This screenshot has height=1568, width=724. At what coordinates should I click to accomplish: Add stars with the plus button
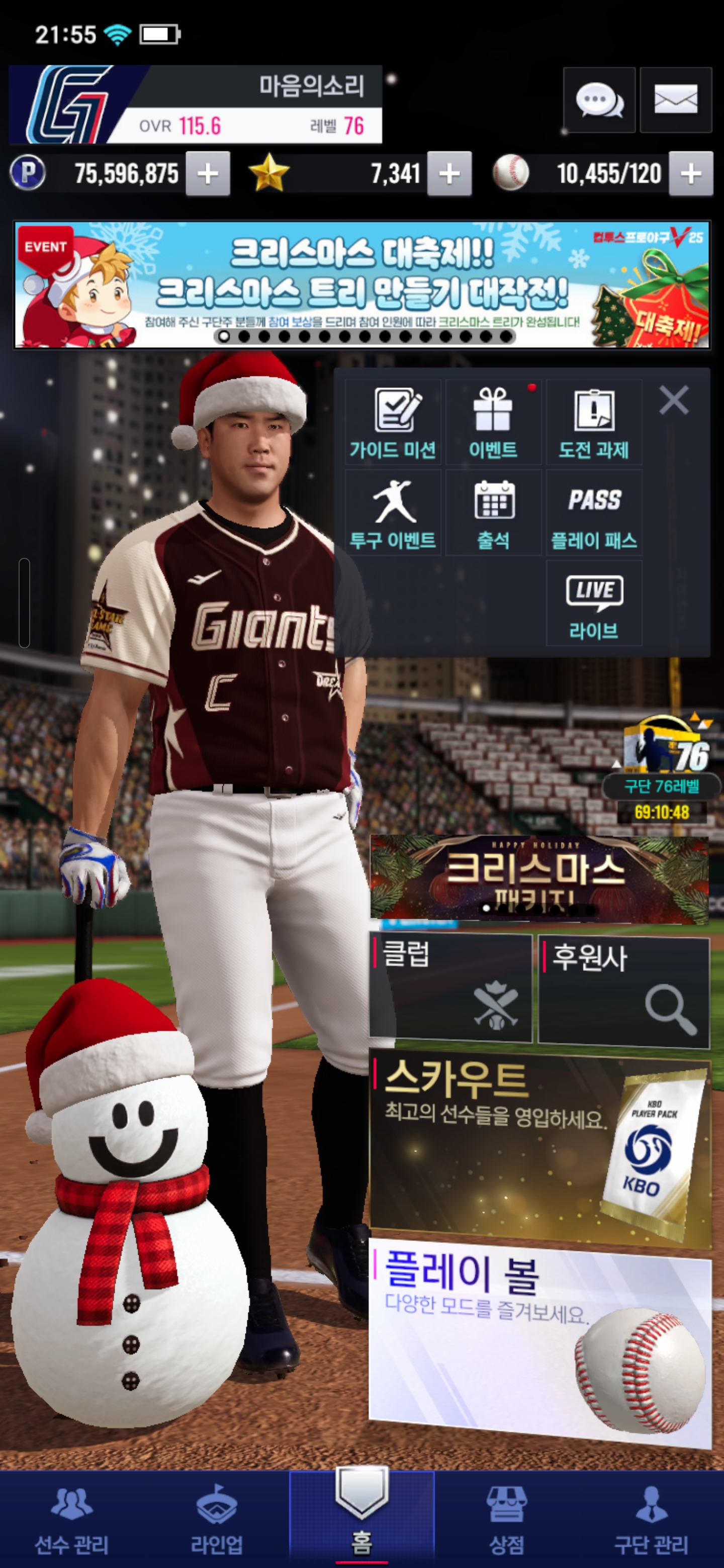click(449, 174)
